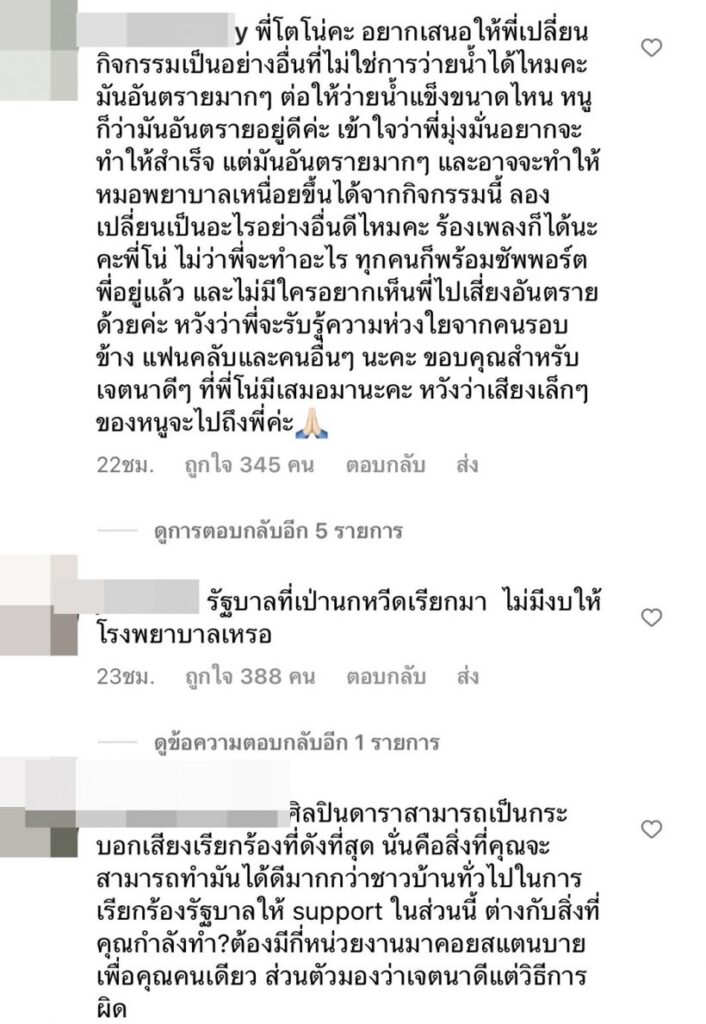This screenshot has width=706, height=1024.
Task: Send the comment posted 22 hours ago
Action: click(x=466, y=465)
